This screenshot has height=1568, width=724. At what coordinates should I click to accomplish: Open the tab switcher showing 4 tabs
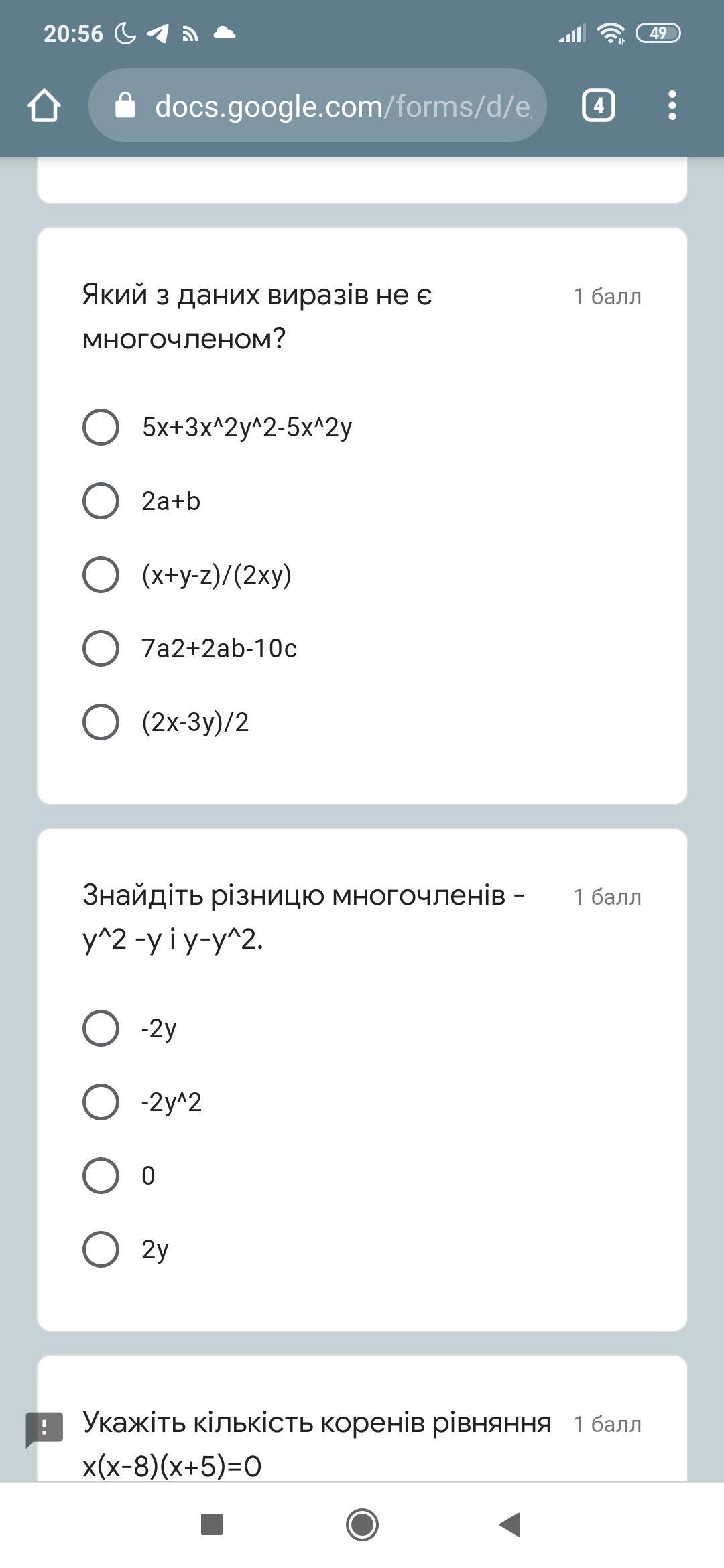click(x=598, y=106)
